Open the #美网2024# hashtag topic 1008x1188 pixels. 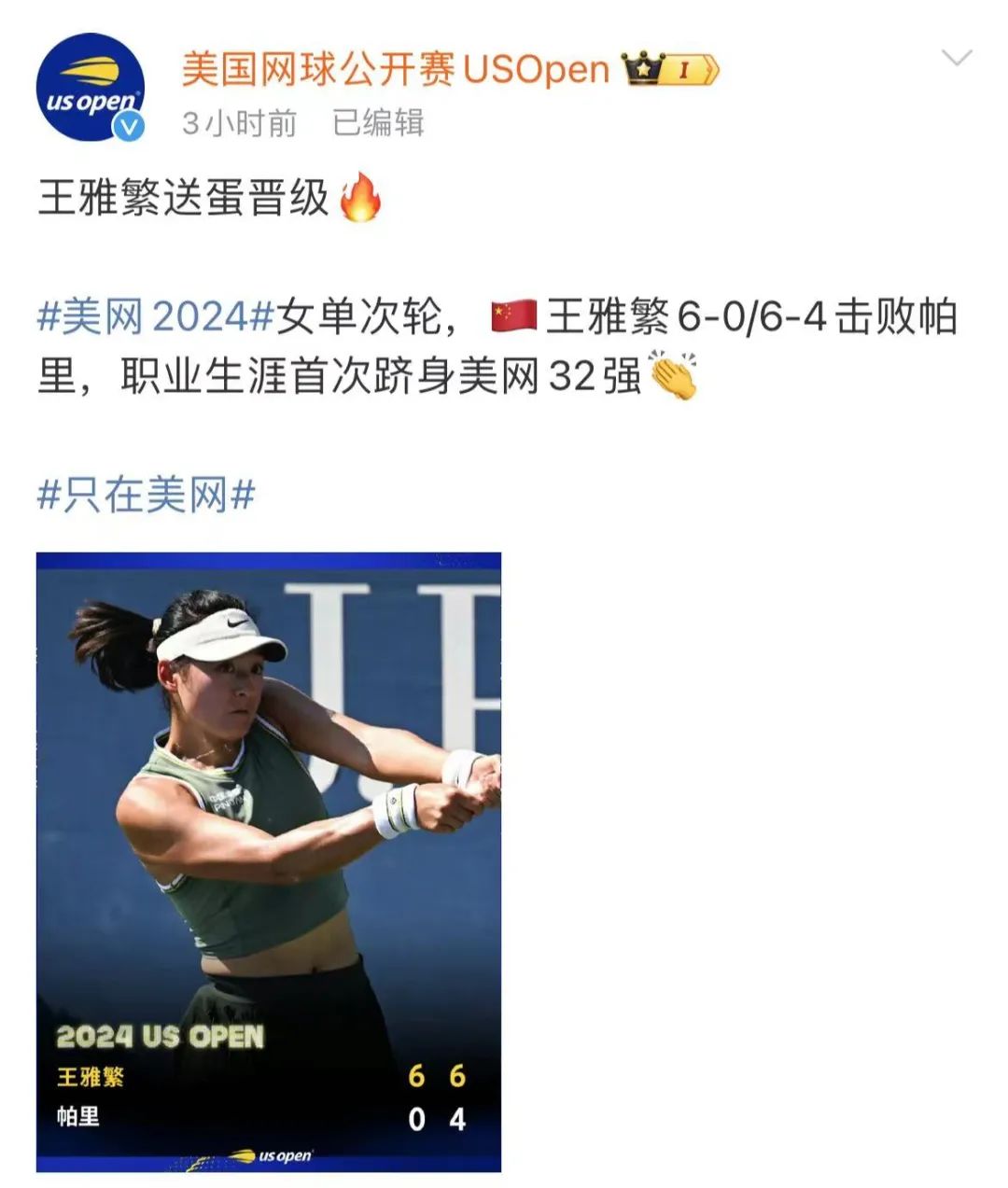coord(155,317)
